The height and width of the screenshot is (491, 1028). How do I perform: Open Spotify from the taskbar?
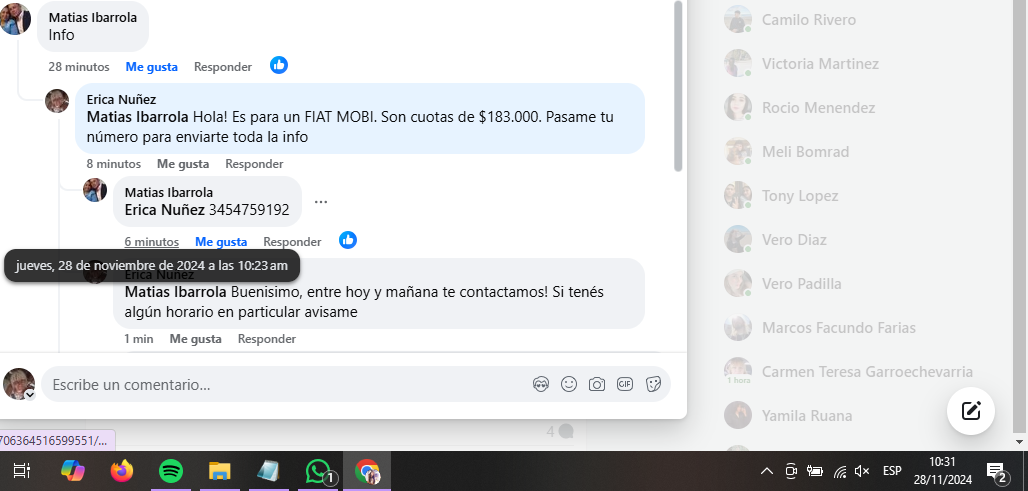pyautogui.click(x=171, y=471)
